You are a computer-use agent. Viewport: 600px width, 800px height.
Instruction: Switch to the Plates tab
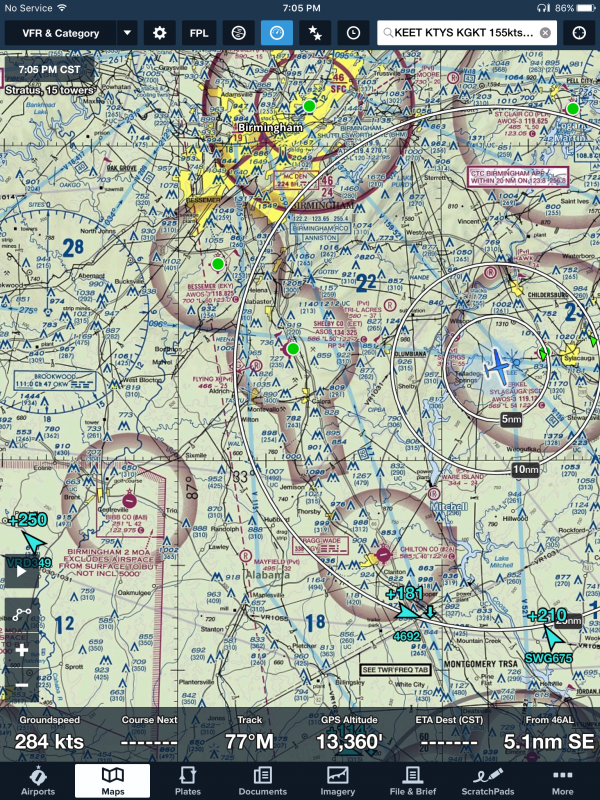point(188,780)
